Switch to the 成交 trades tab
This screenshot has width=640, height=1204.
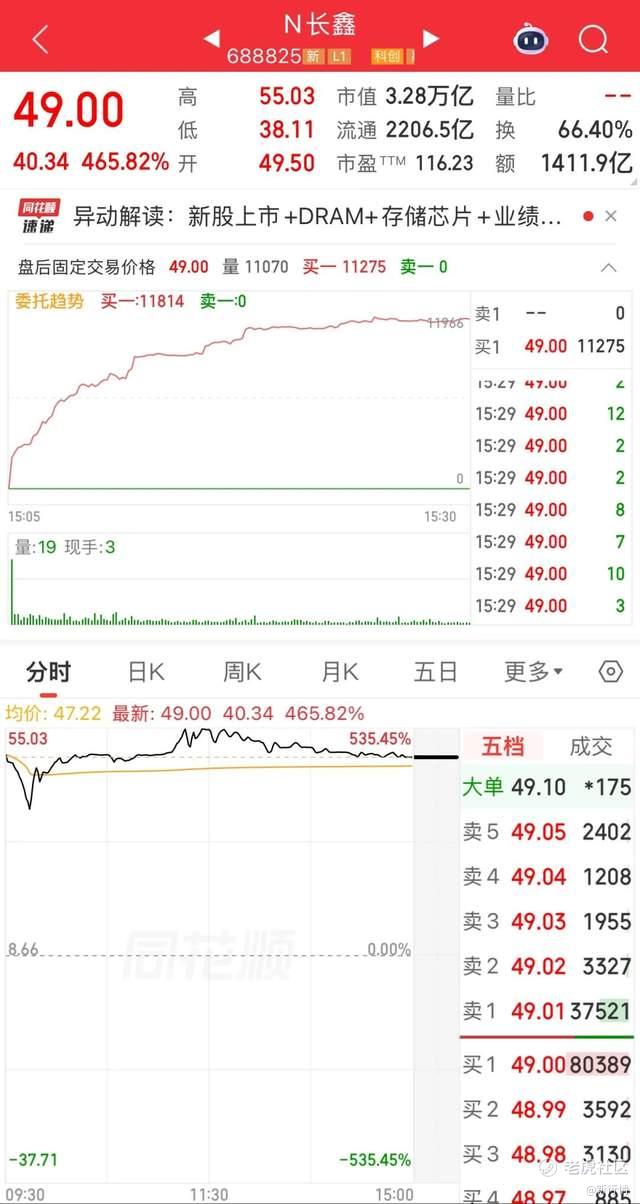[590, 746]
